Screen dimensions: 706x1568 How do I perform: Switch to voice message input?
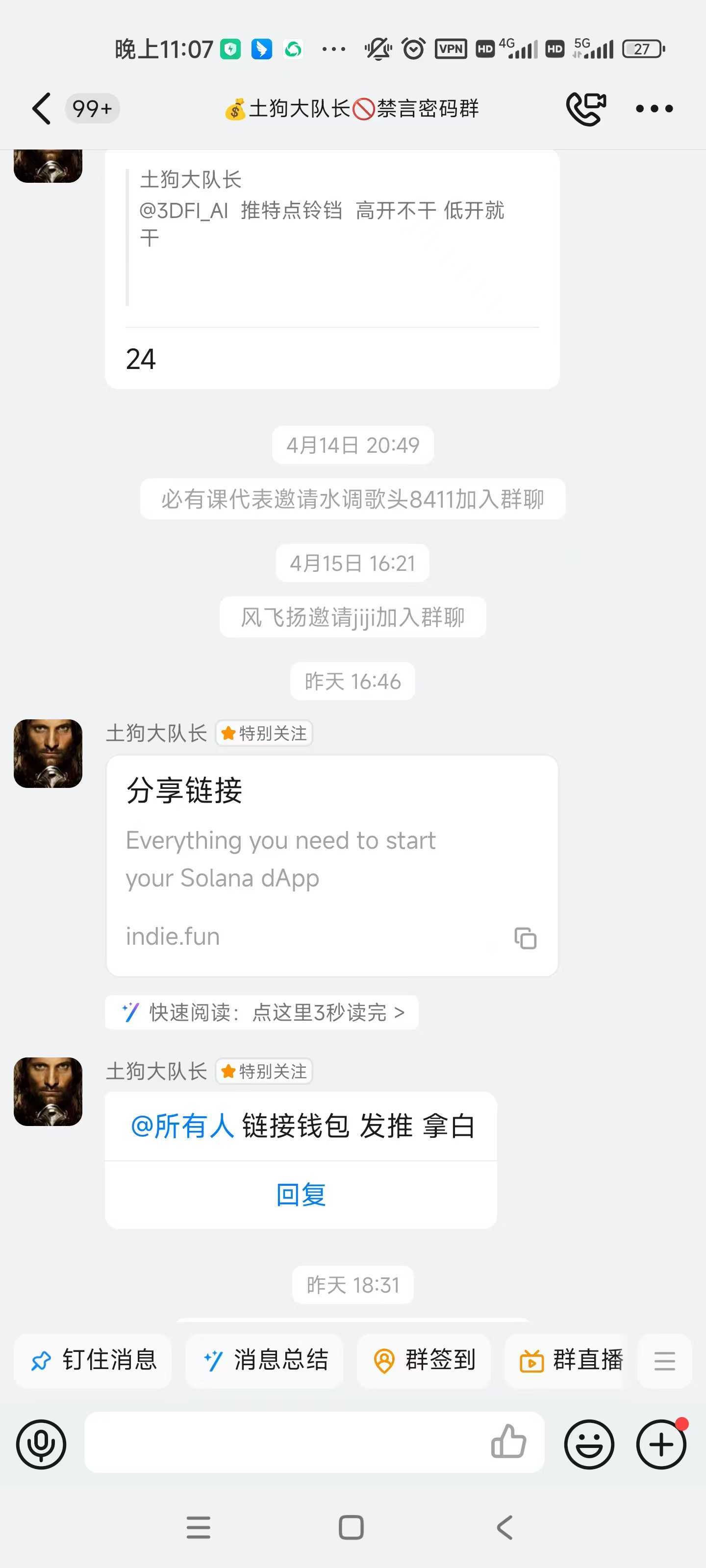(x=41, y=1444)
